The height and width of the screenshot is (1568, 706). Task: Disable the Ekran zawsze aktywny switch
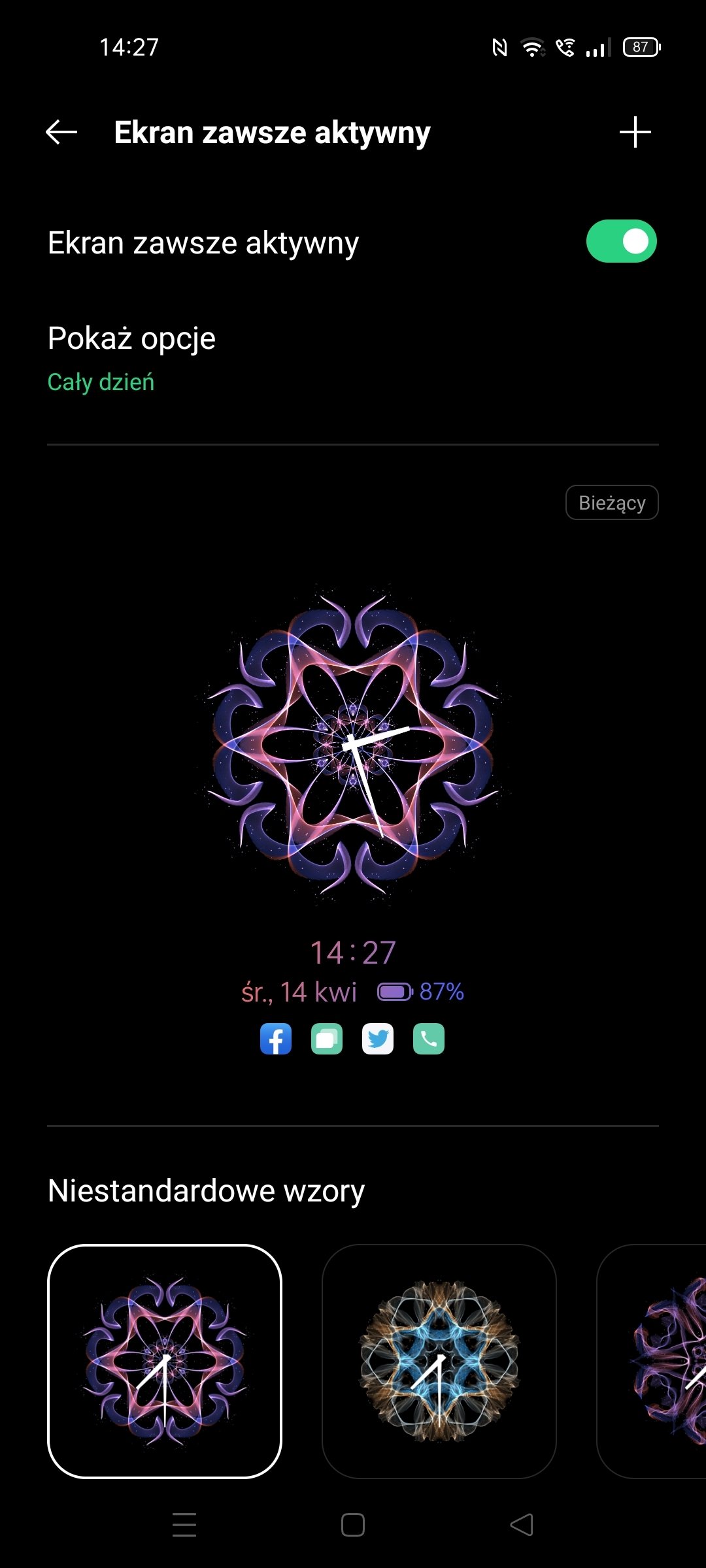621,242
